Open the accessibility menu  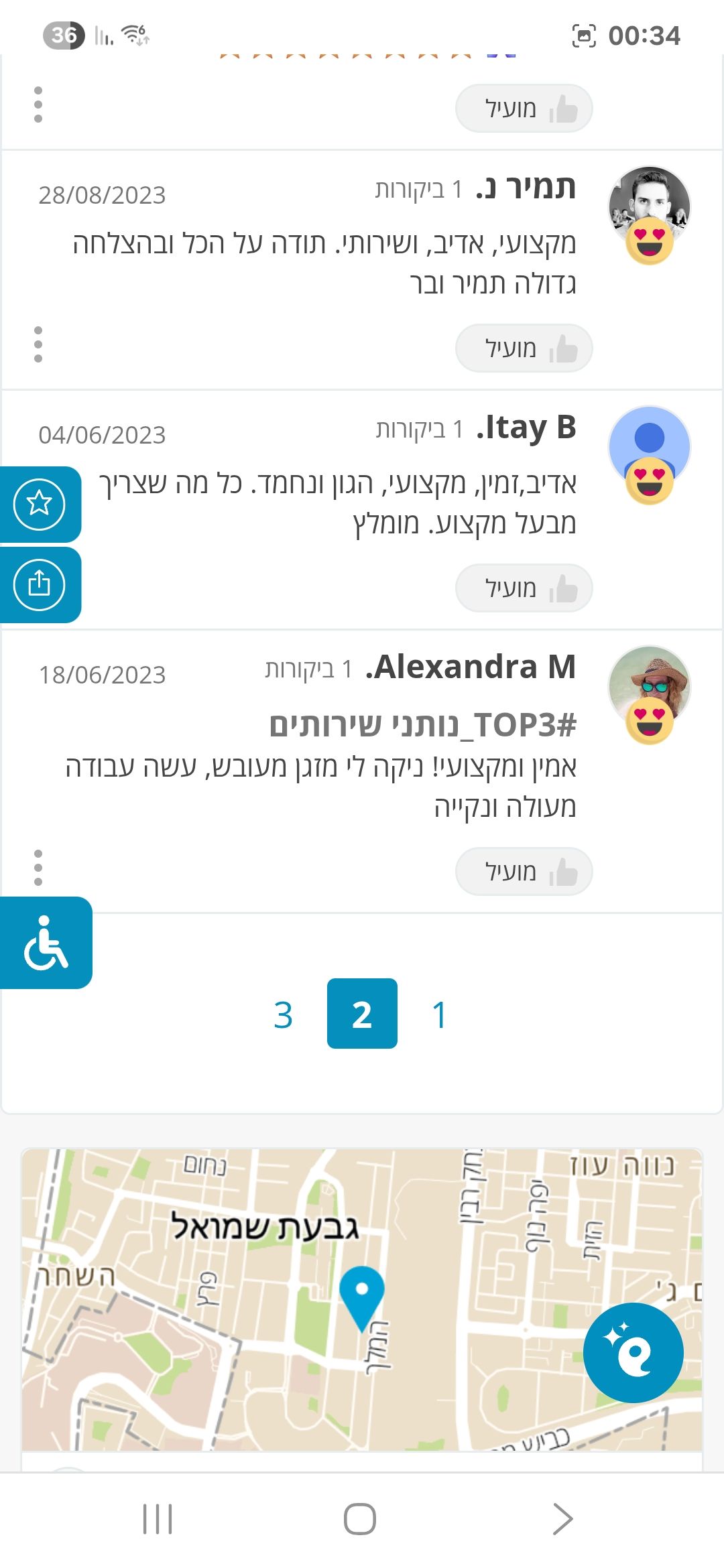[x=46, y=943]
